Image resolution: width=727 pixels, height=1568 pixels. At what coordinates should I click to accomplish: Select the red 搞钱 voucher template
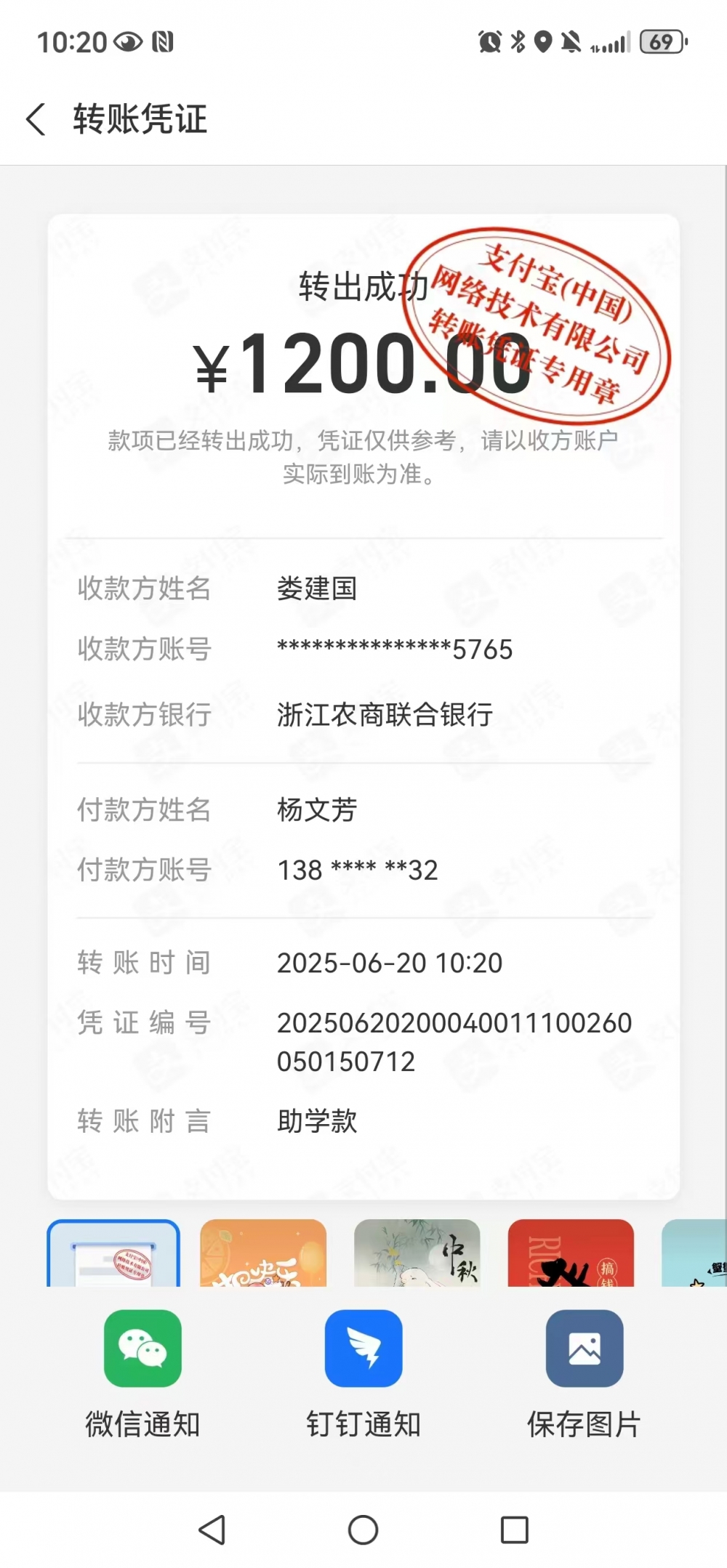(571, 1255)
